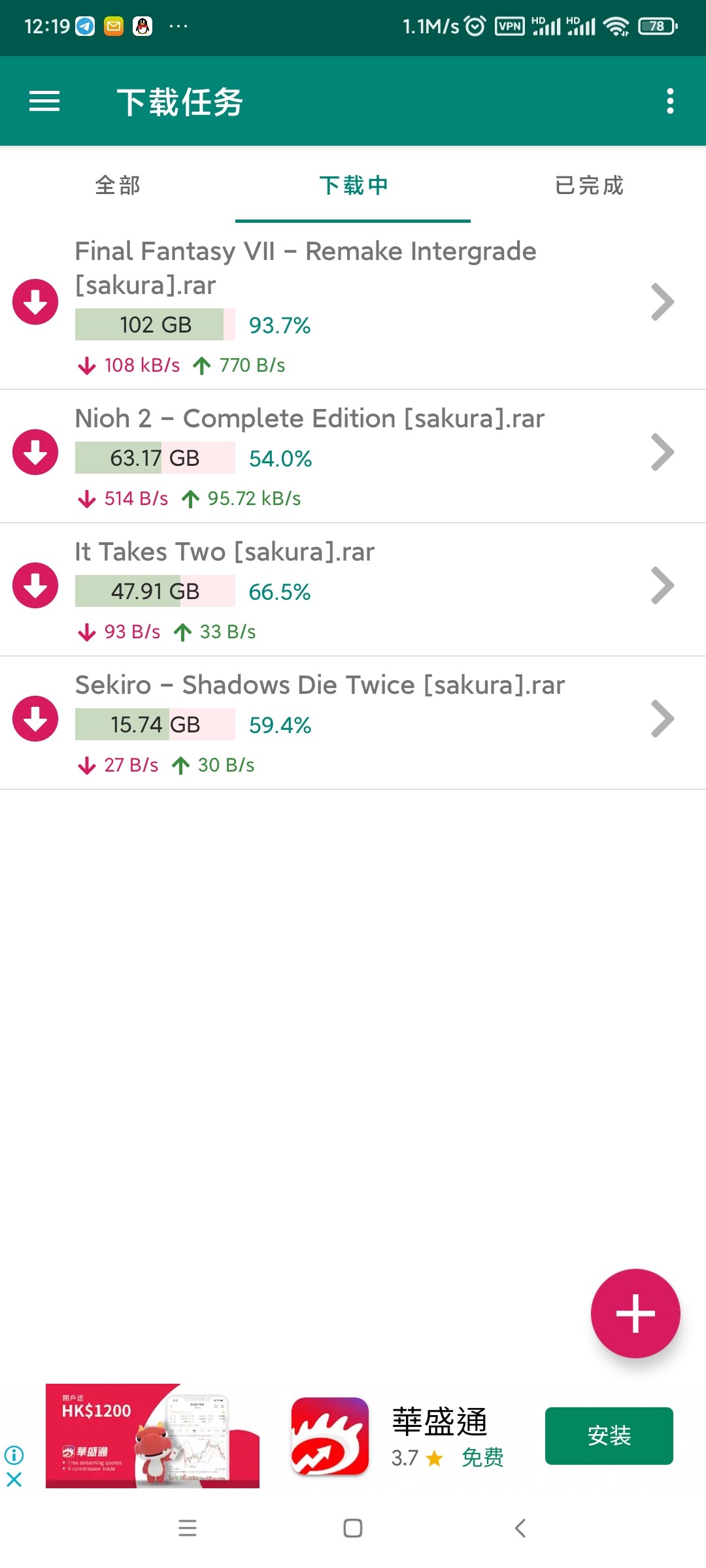
Task: Open details chevron for It Takes Two
Action: [x=662, y=585]
